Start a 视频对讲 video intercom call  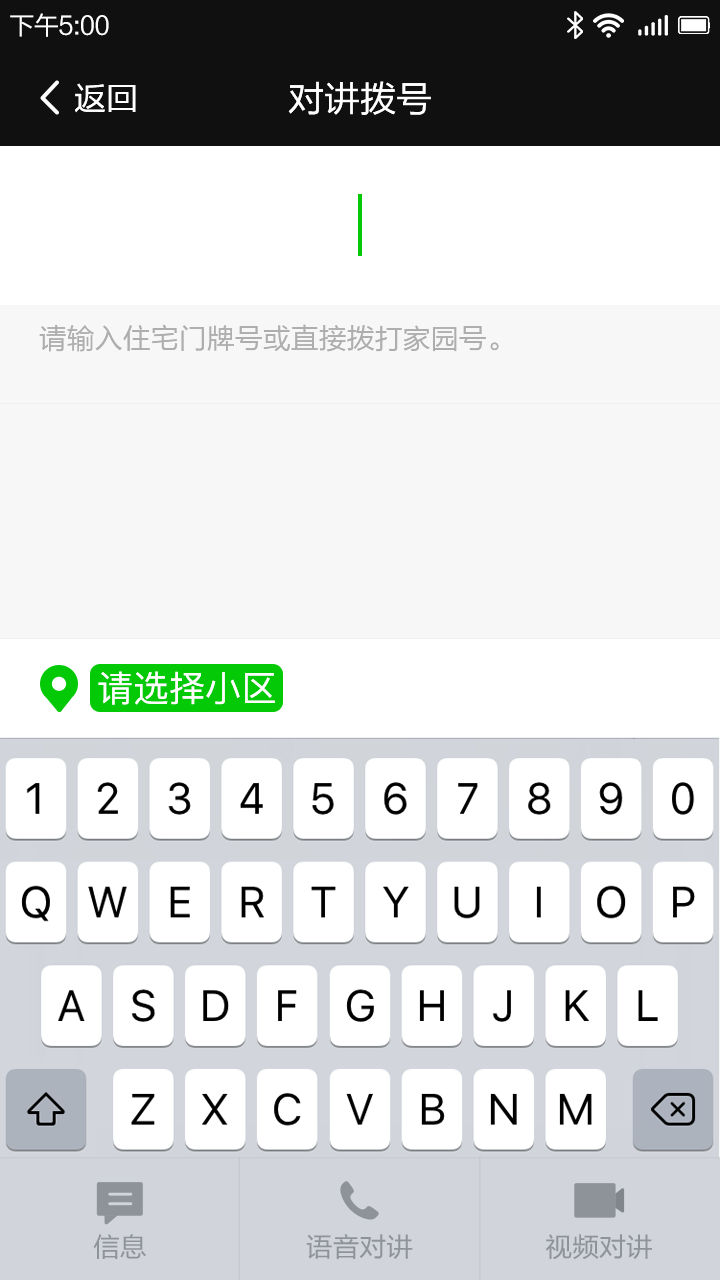(x=599, y=1219)
